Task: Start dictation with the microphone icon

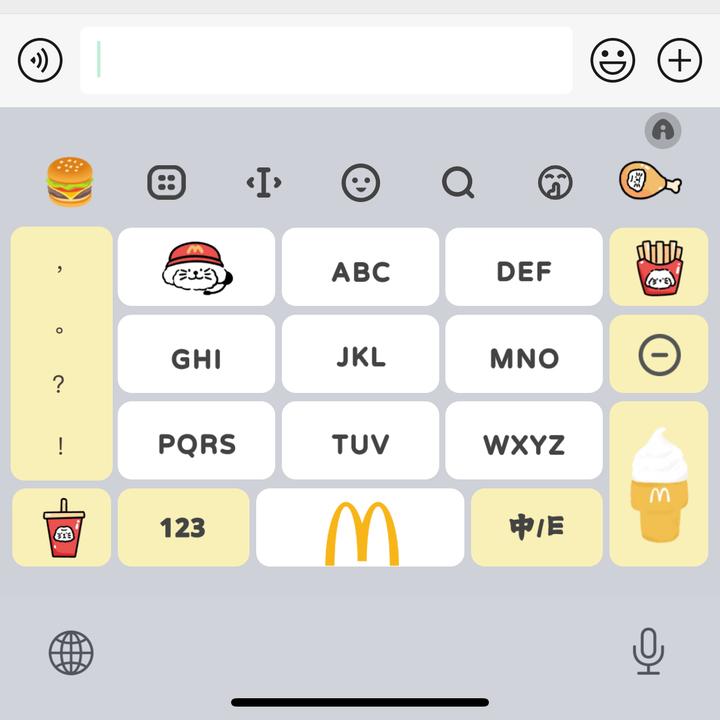Action: pyautogui.click(x=648, y=651)
